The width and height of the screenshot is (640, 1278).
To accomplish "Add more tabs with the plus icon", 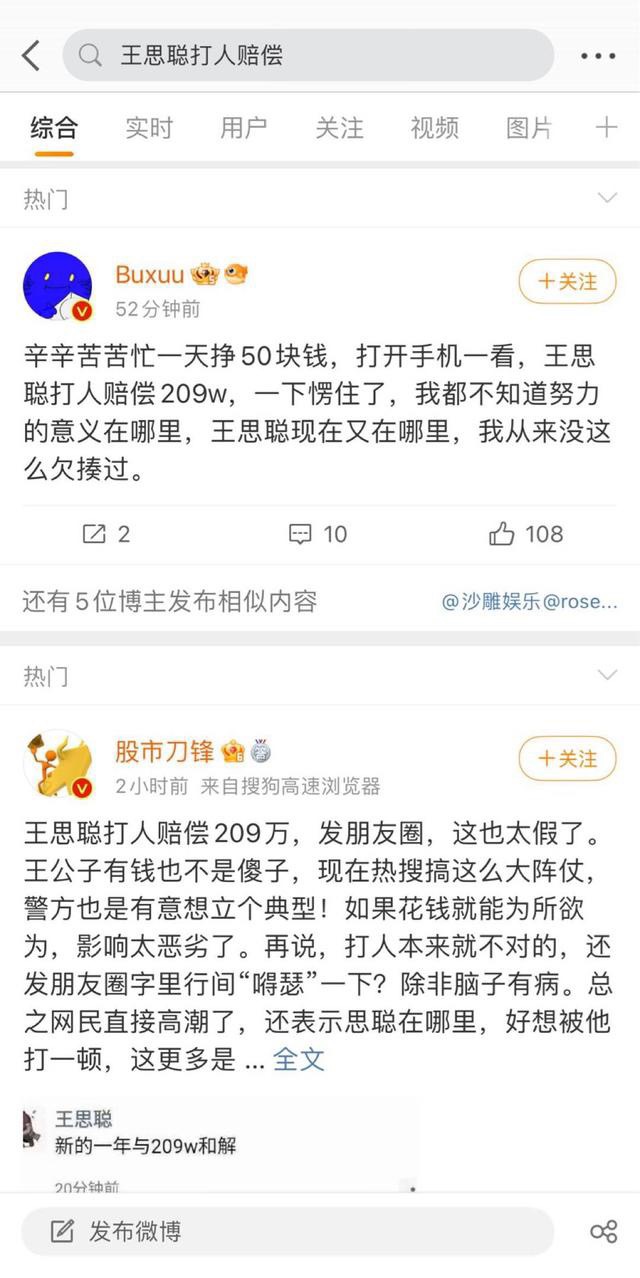I will click(x=606, y=127).
